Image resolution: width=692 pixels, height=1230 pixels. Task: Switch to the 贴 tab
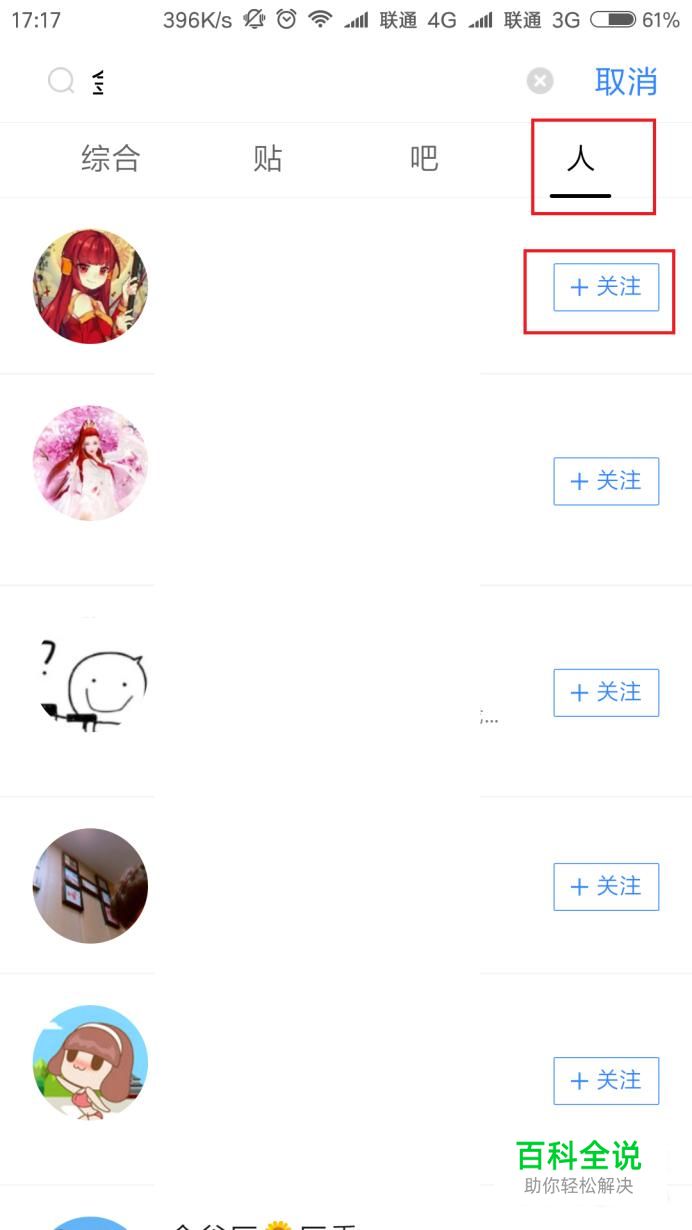click(x=267, y=158)
